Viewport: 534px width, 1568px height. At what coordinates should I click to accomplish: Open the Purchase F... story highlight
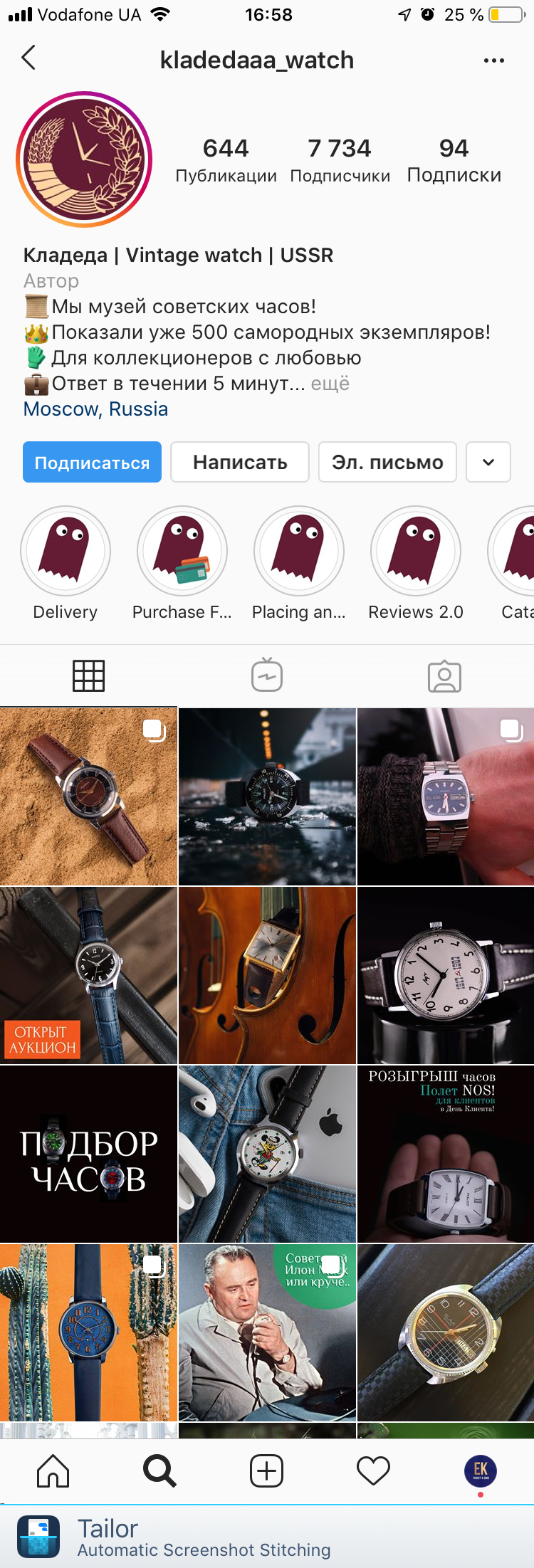pos(182,552)
